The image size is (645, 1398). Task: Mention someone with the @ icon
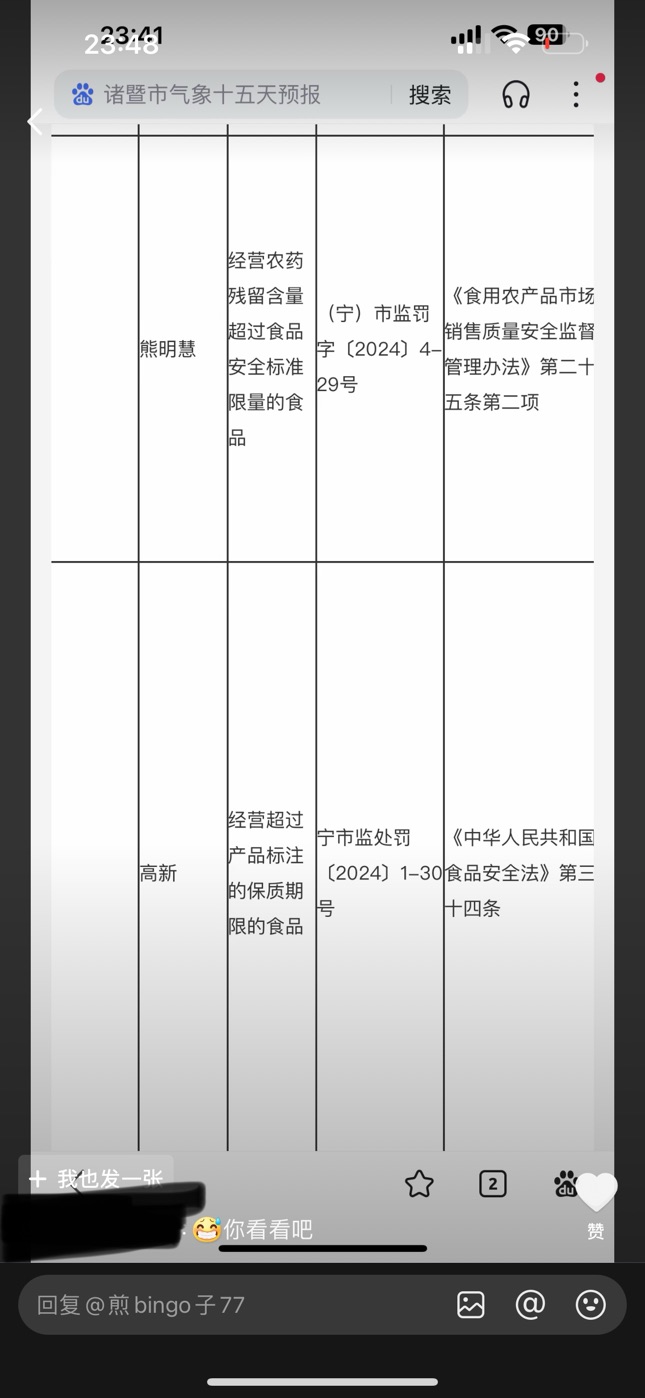click(530, 1305)
